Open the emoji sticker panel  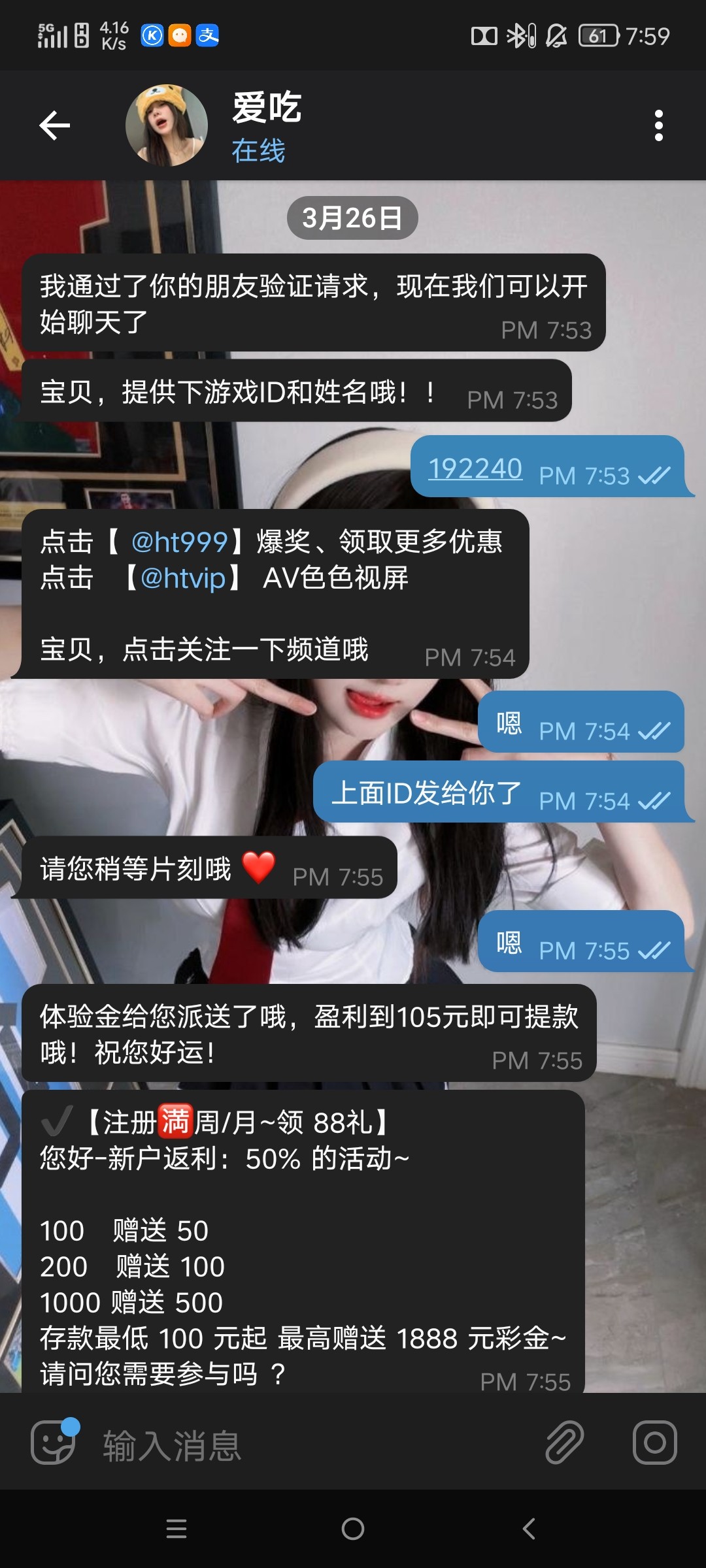[x=54, y=1443]
